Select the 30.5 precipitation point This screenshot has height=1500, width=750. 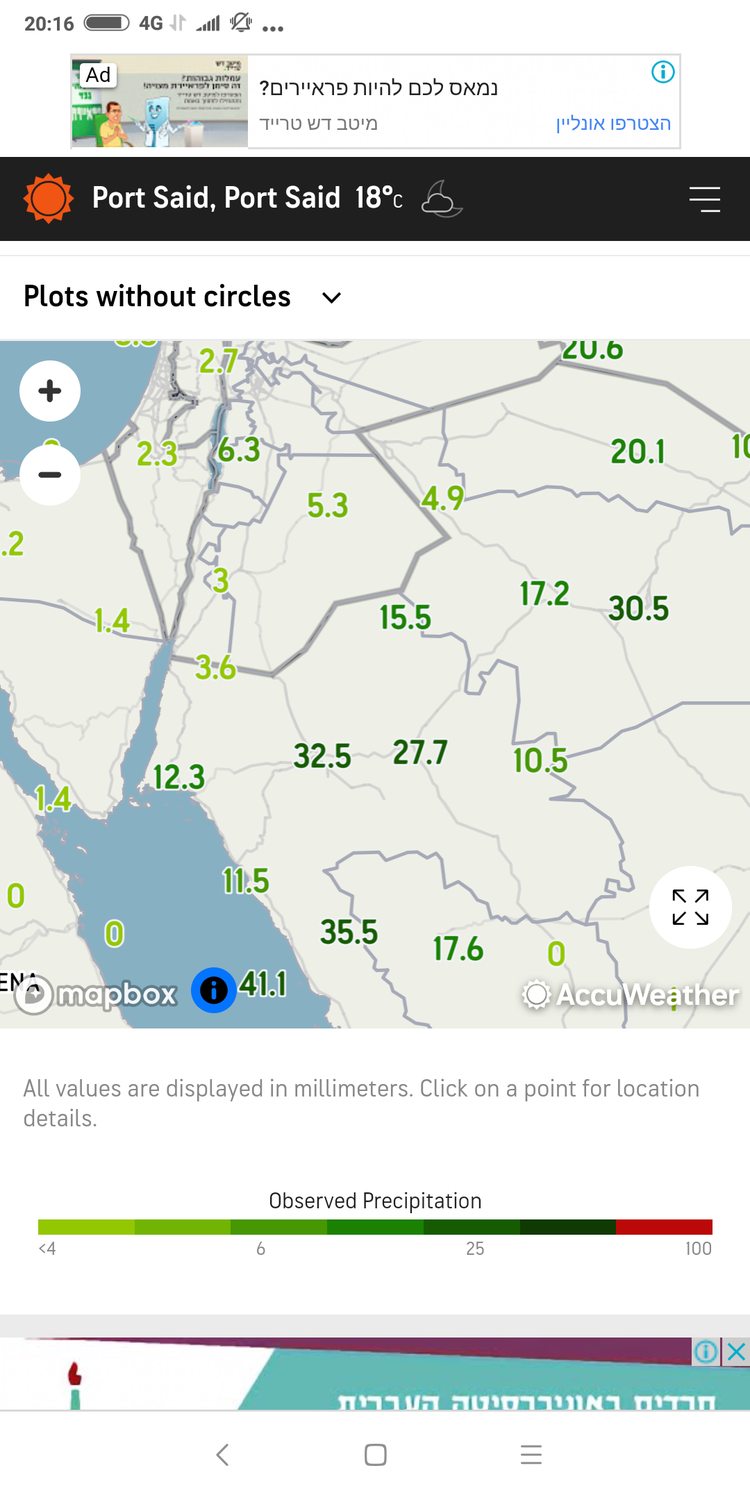(639, 608)
